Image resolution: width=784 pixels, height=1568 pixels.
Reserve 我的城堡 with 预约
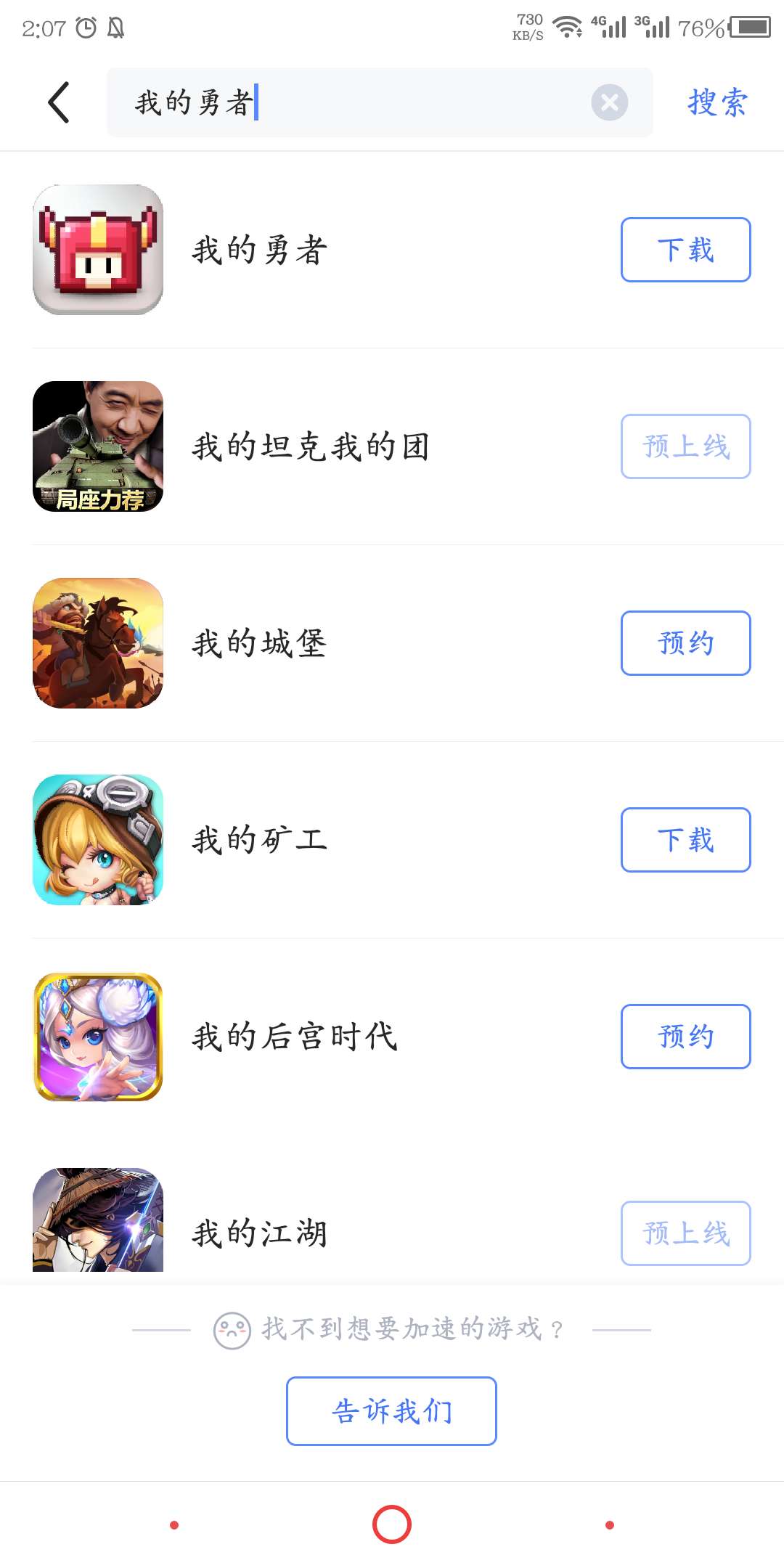coord(685,643)
